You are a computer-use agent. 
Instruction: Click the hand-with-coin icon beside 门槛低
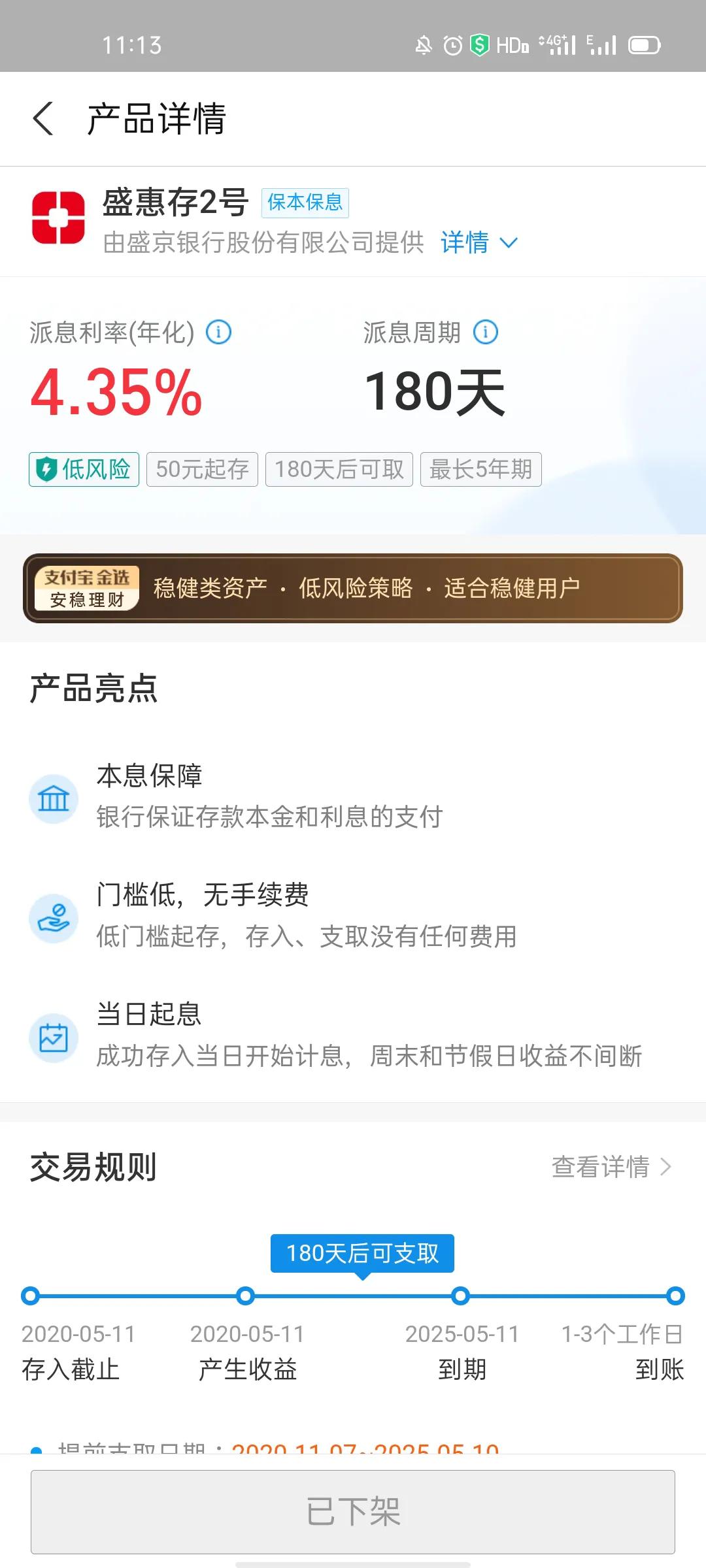coord(54,919)
